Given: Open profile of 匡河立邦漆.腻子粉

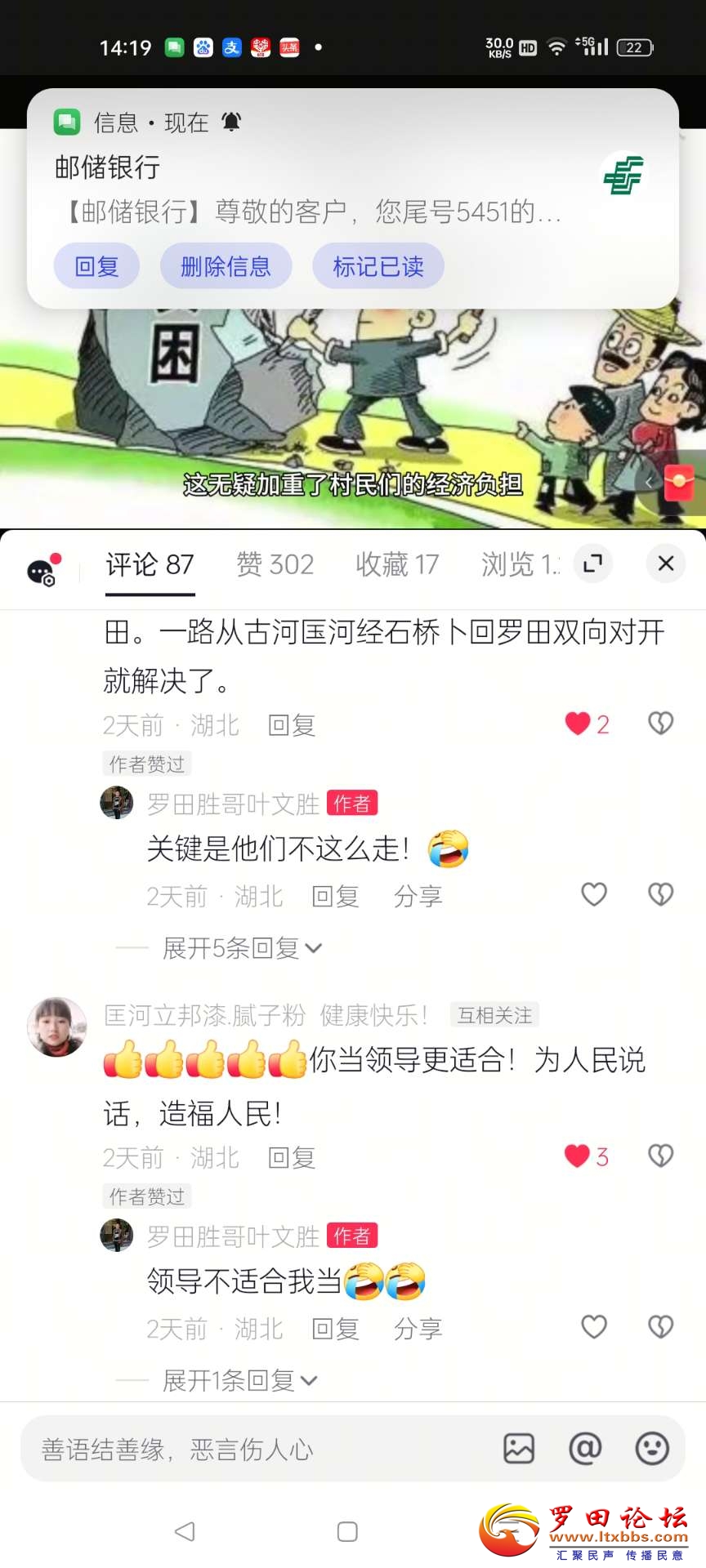Looking at the screenshot, I should tap(57, 1027).
